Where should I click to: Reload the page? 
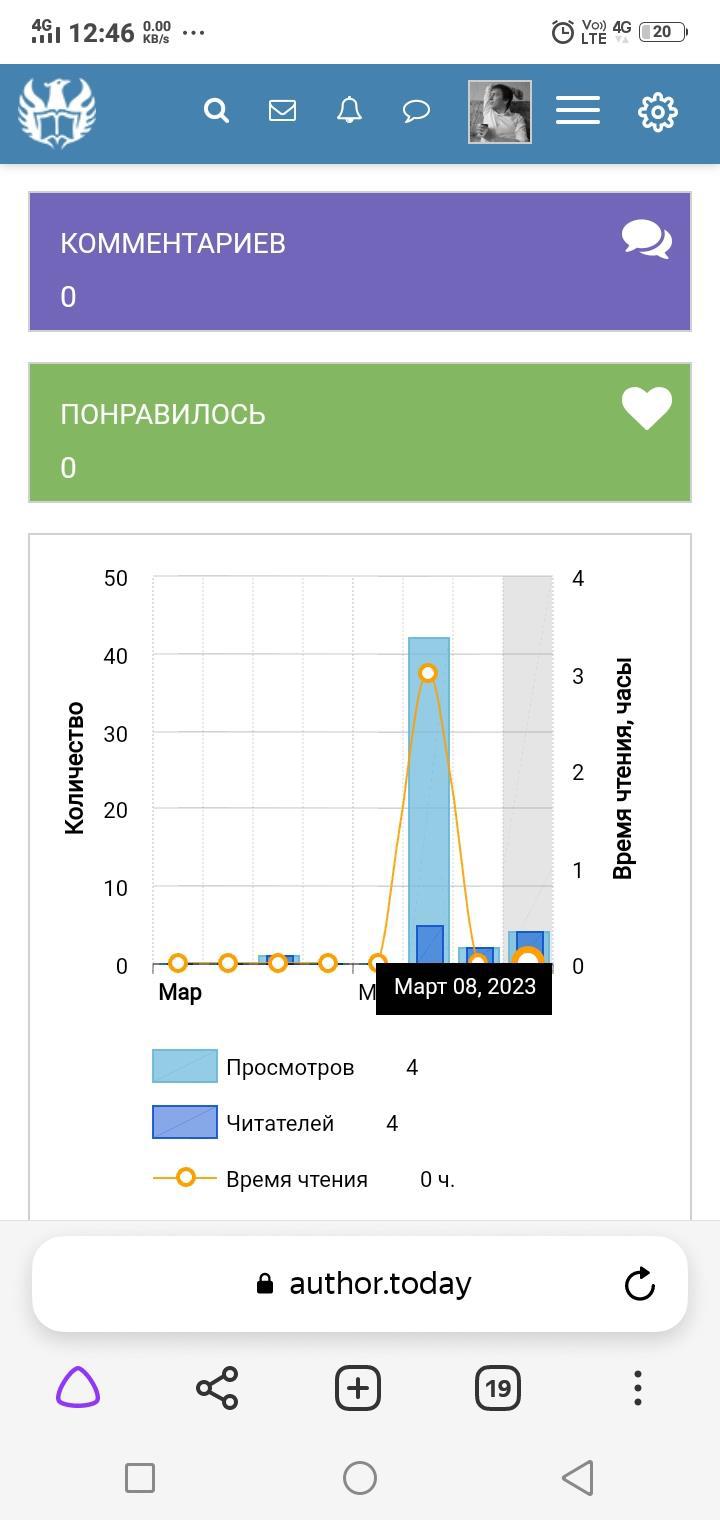[x=639, y=1284]
